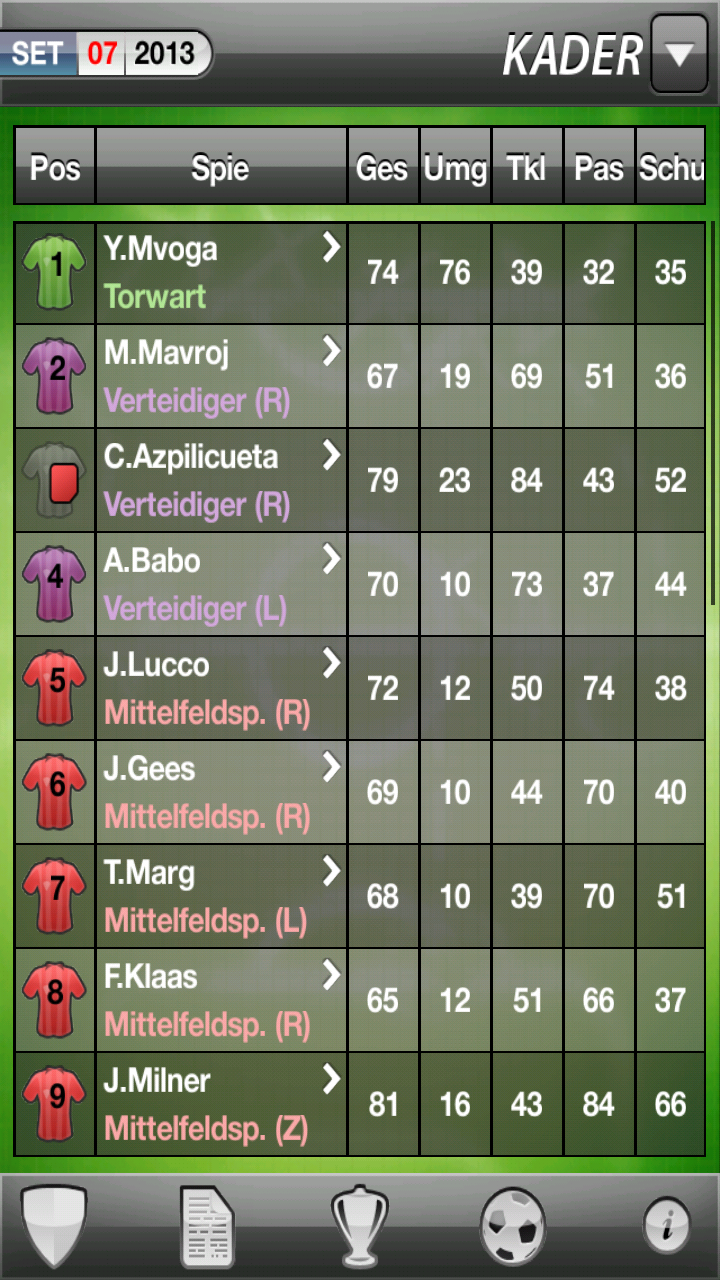Go to the trophy cup tab
This screenshot has height=1280, width=720.
click(360, 1225)
